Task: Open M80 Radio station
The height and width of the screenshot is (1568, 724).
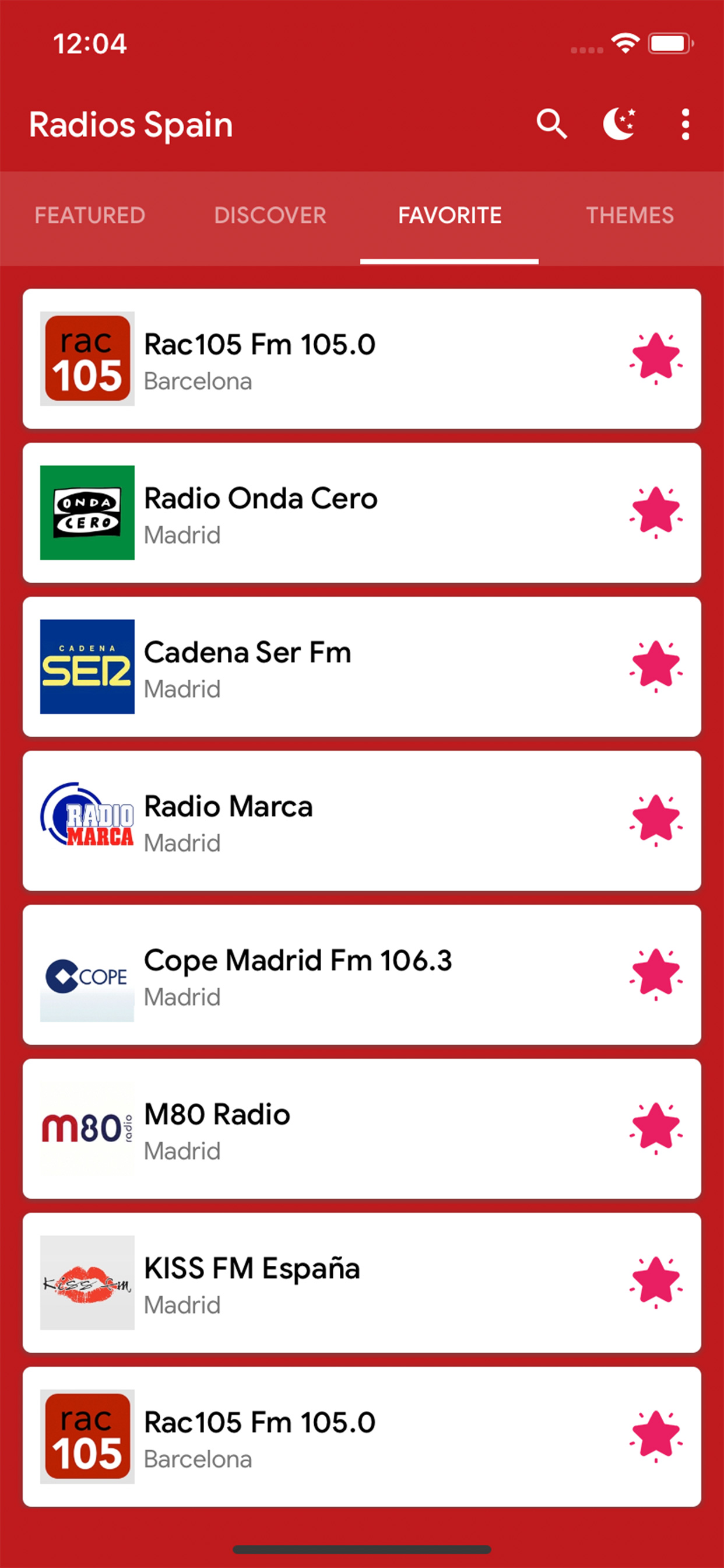Action: (362, 1129)
